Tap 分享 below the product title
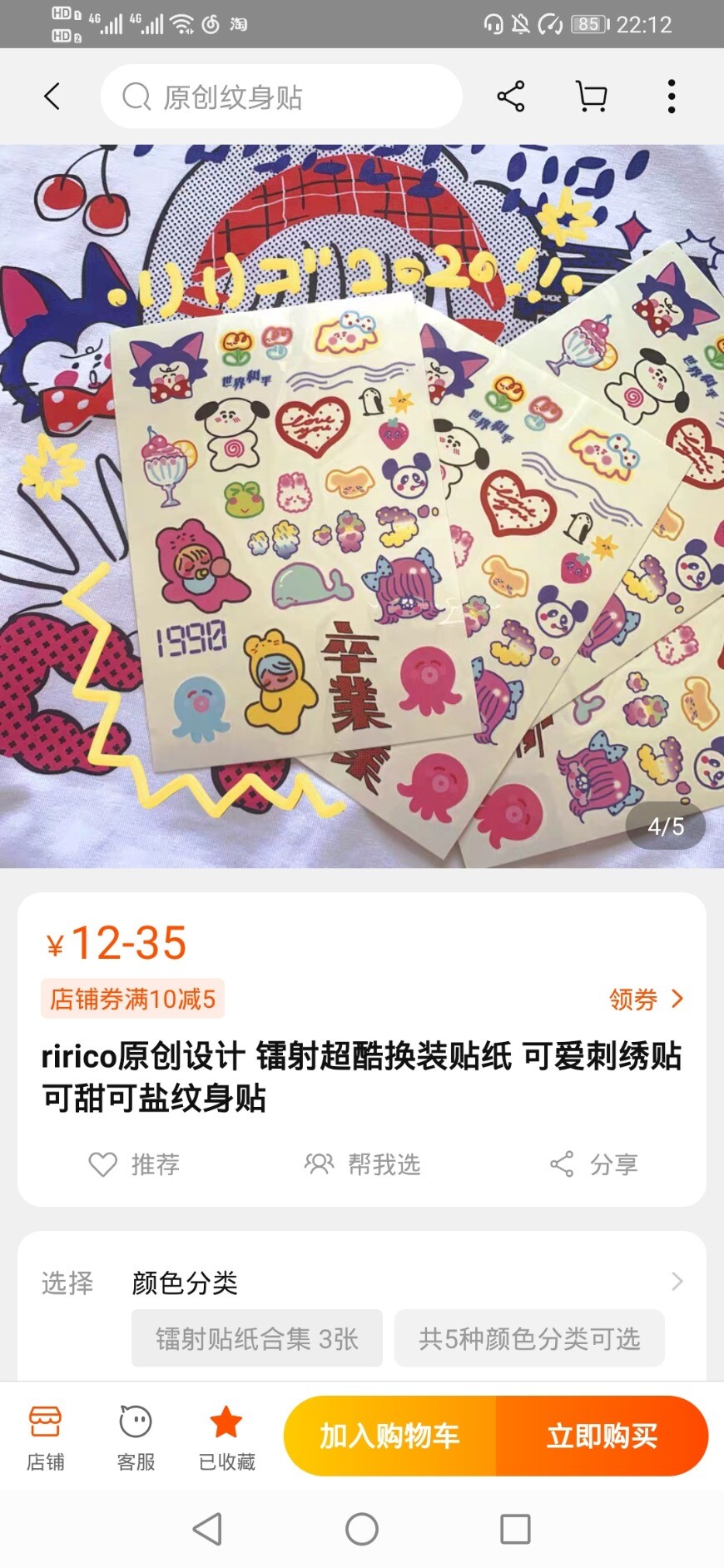The width and height of the screenshot is (724, 1568). [x=594, y=1164]
